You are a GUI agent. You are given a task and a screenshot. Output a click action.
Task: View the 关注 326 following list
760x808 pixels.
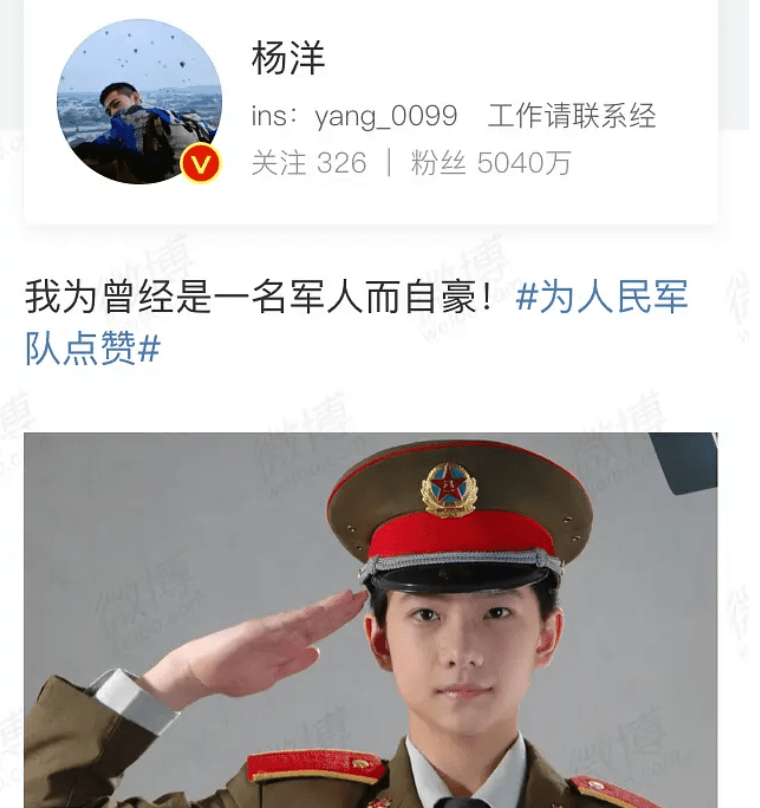309,163
